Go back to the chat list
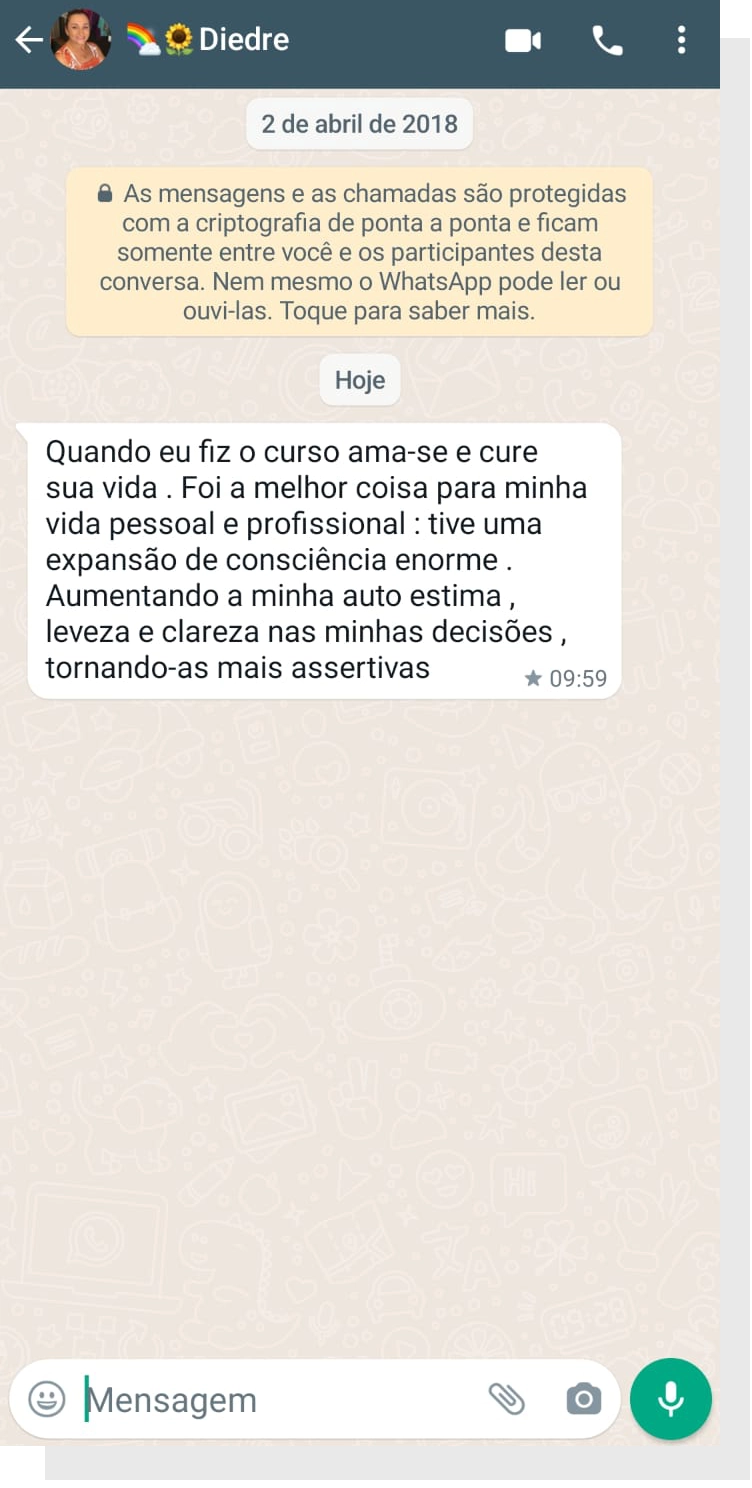 point(28,40)
